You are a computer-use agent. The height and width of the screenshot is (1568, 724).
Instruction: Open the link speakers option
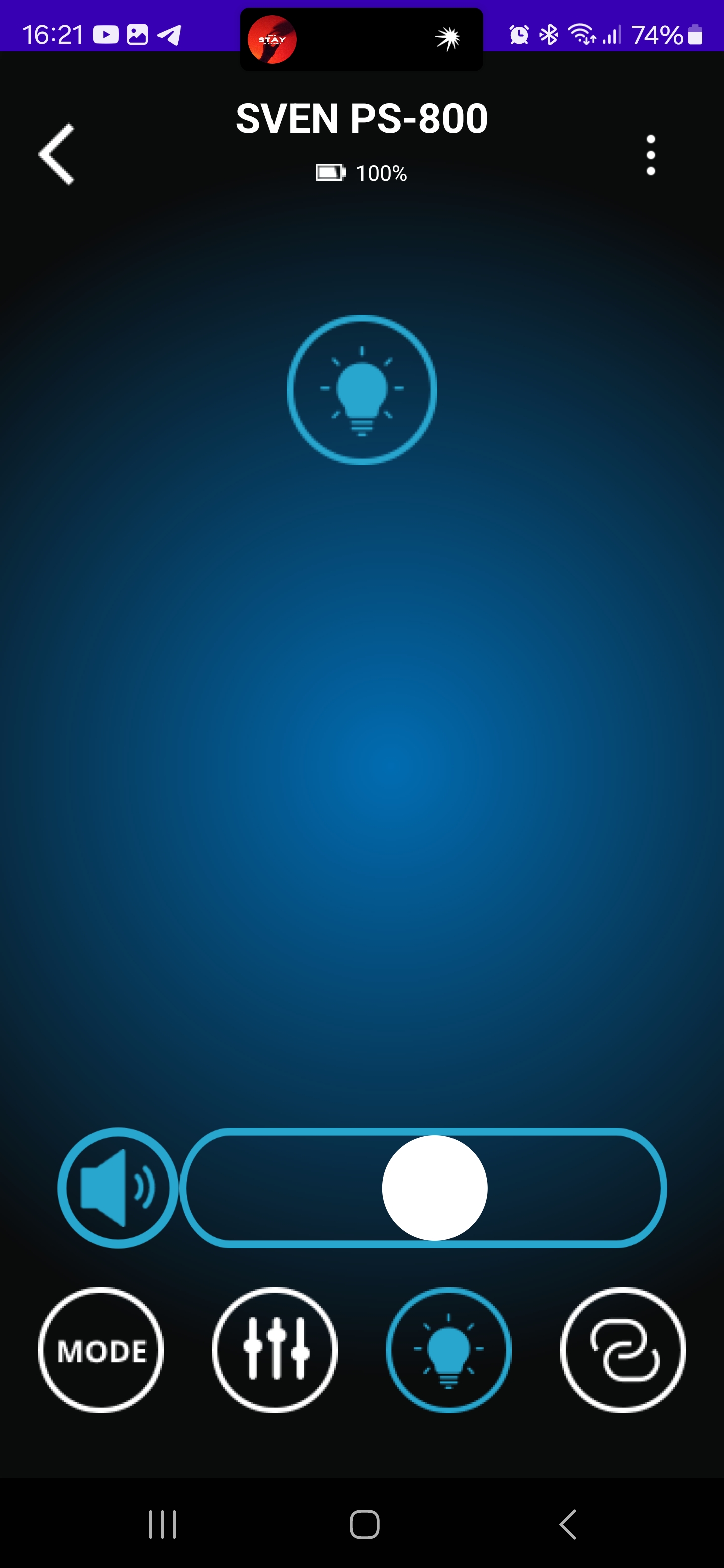622,1349
